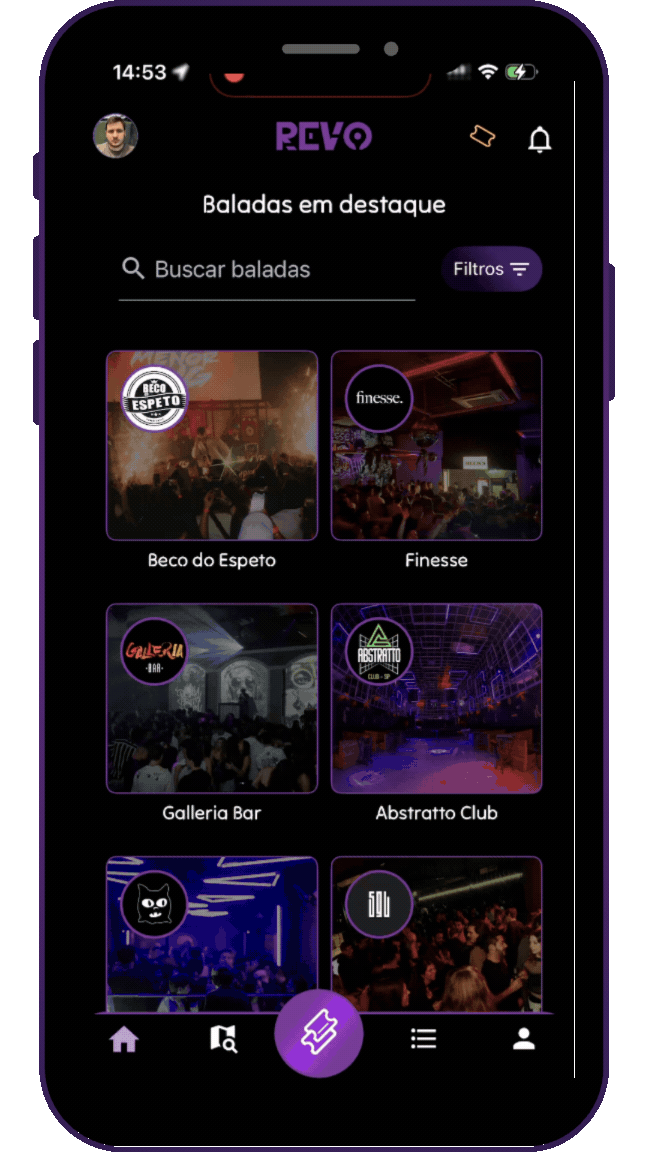Tap the central purple ticket button

click(x=319, y=1033)
